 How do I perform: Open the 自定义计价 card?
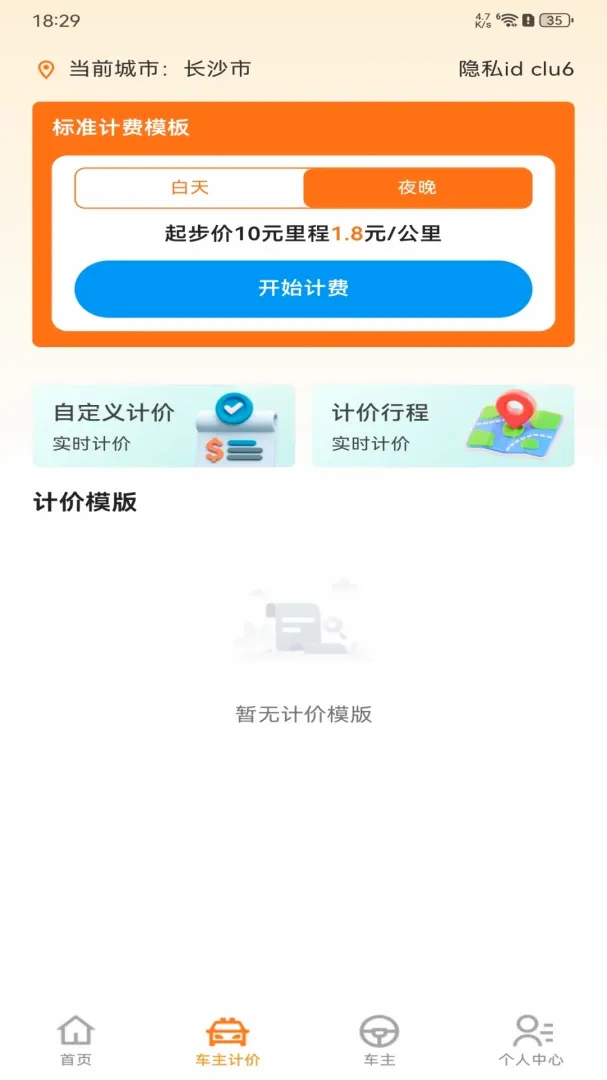[164, 426]
